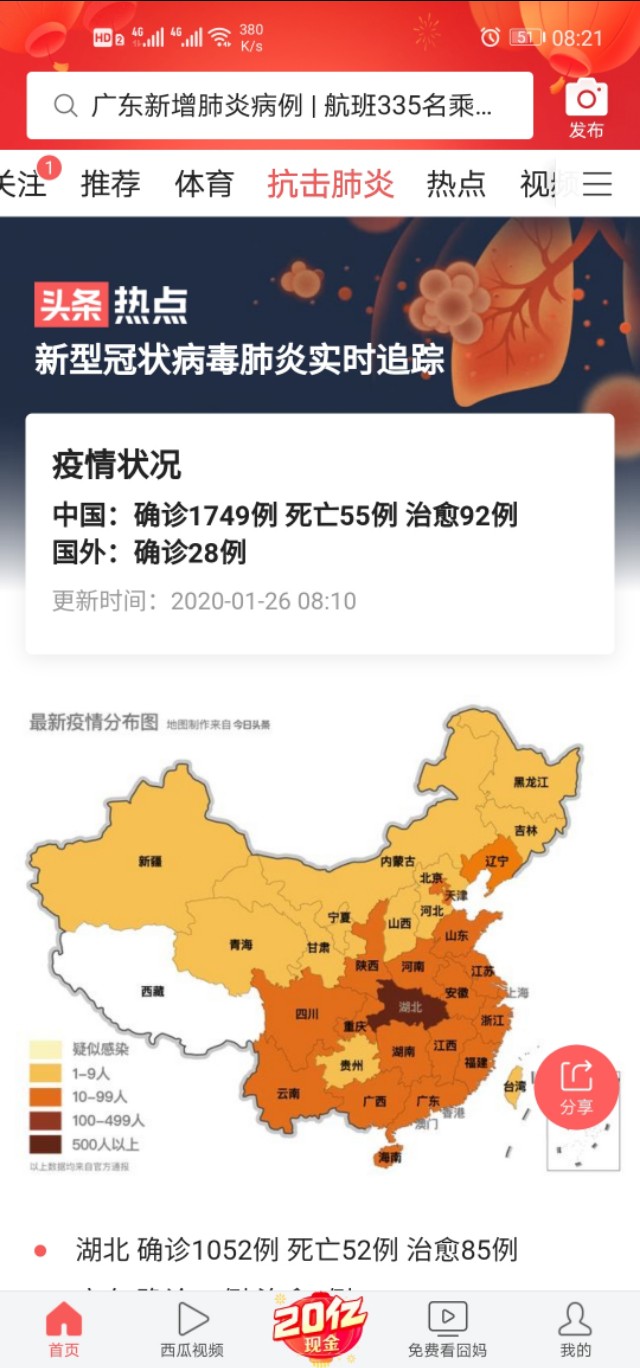Tap the 发布 camera icon
This screenshot has height=1368, width=640.
click(586, 108)
